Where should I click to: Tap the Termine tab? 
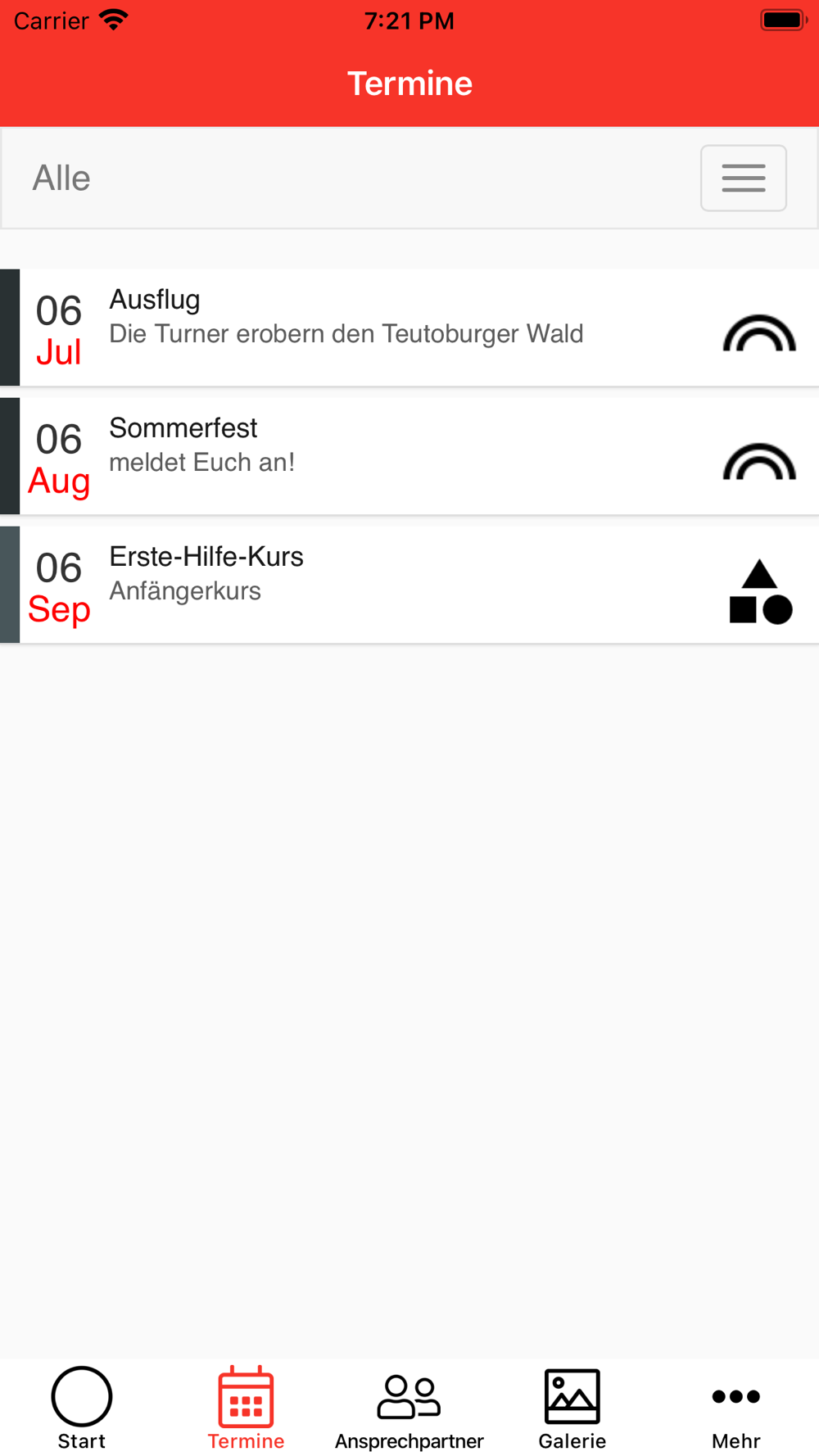tap(246, 1408)
